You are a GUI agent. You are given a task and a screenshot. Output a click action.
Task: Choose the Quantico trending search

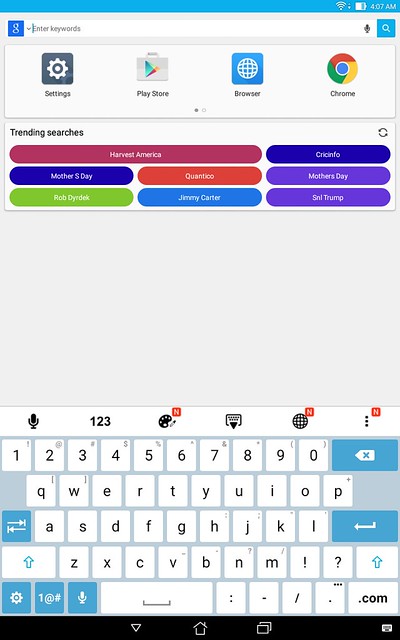(x=200, y=176)
